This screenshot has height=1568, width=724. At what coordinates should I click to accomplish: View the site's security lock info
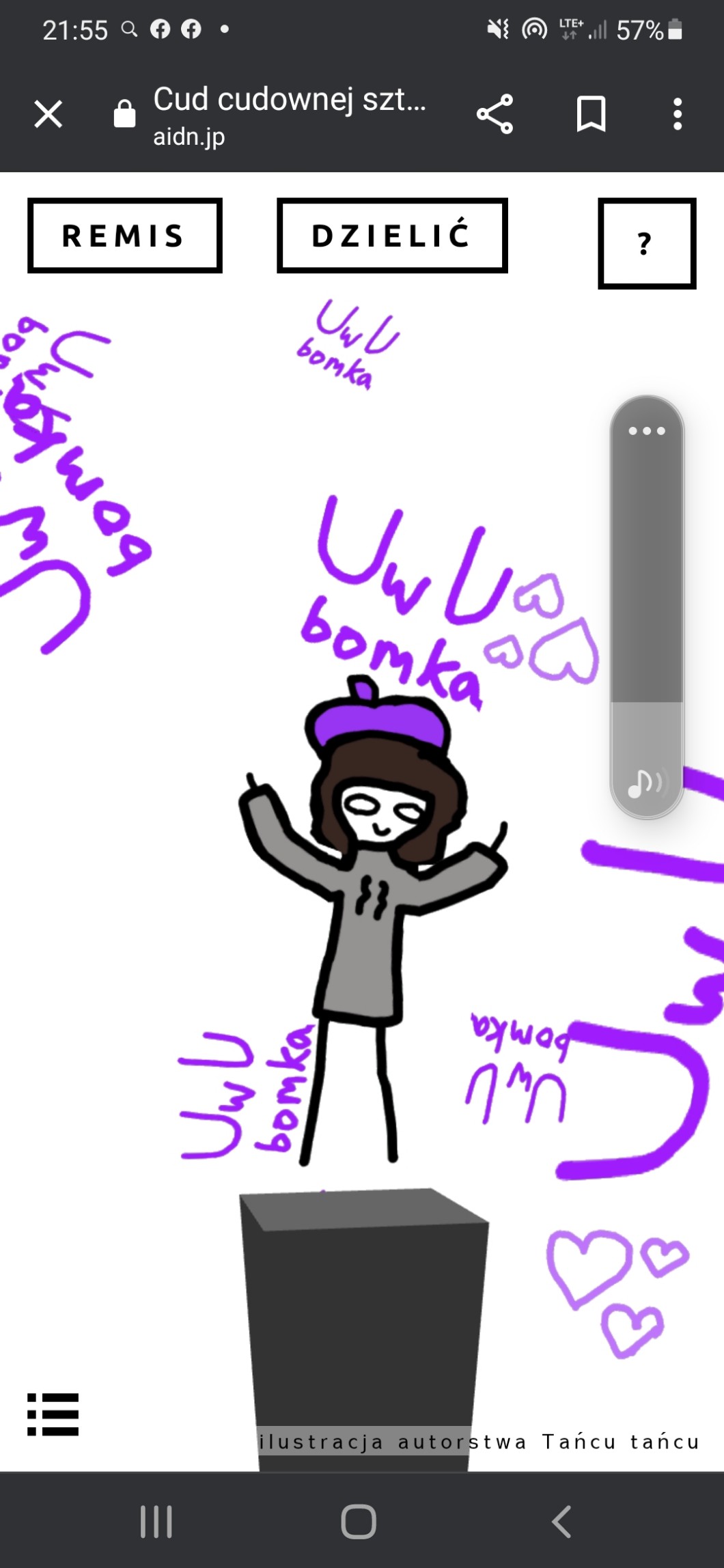[x=124, y=114]
